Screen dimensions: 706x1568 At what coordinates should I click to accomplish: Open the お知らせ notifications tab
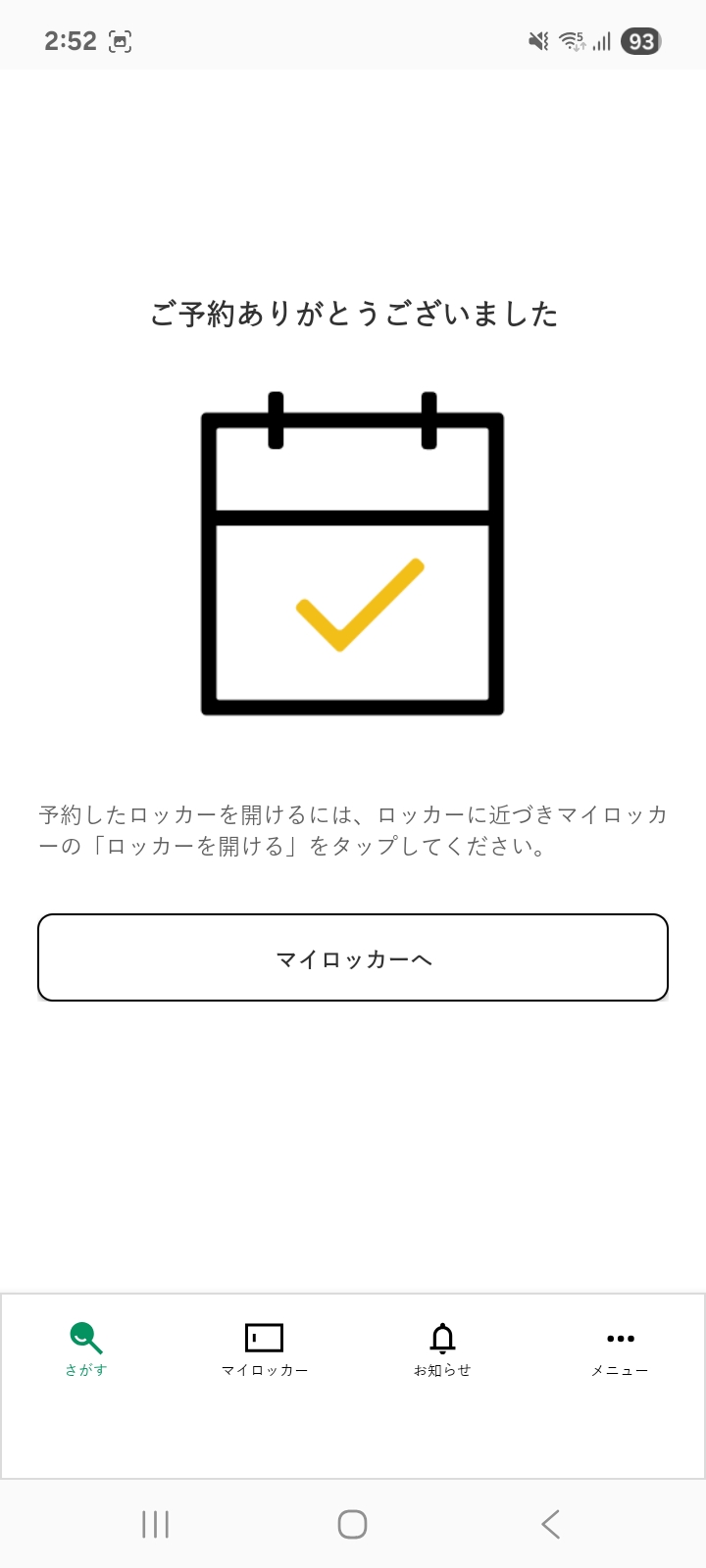(x=442, y=1348)
